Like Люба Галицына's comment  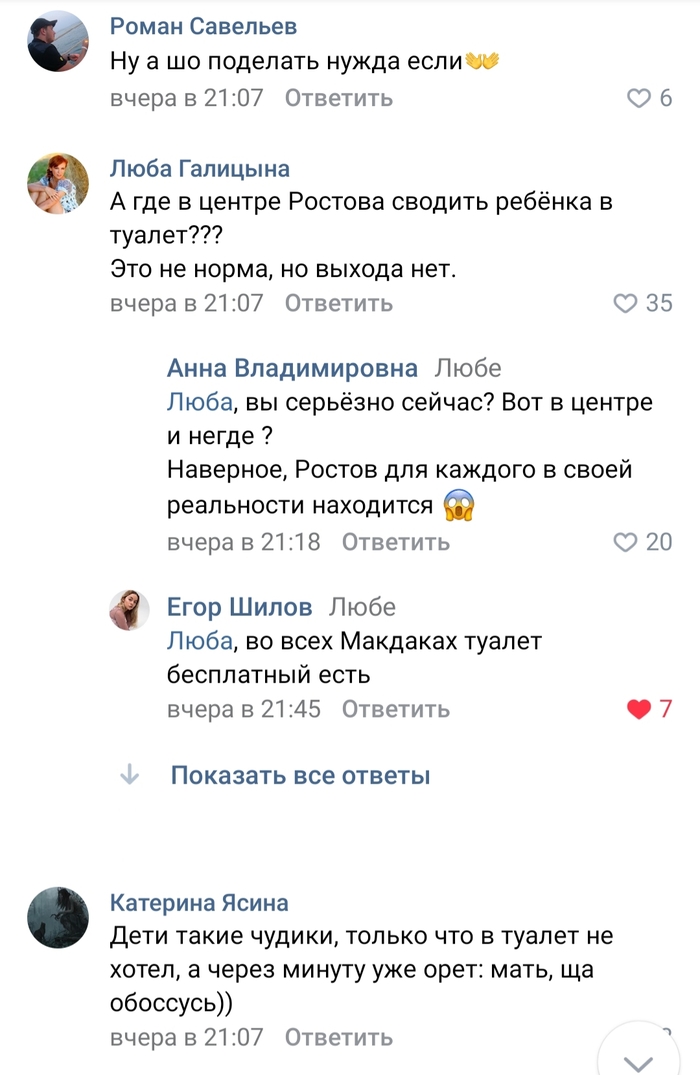(x=625, y=303)
